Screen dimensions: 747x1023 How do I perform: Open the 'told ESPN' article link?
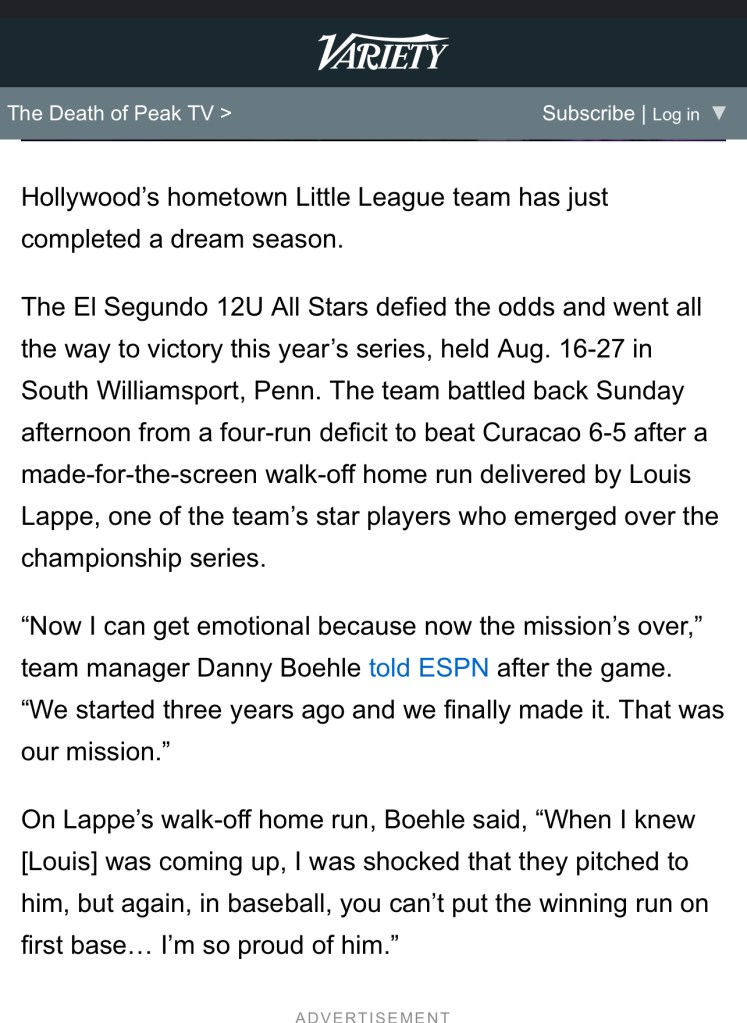pyautogui.click(x=428, y=667)
